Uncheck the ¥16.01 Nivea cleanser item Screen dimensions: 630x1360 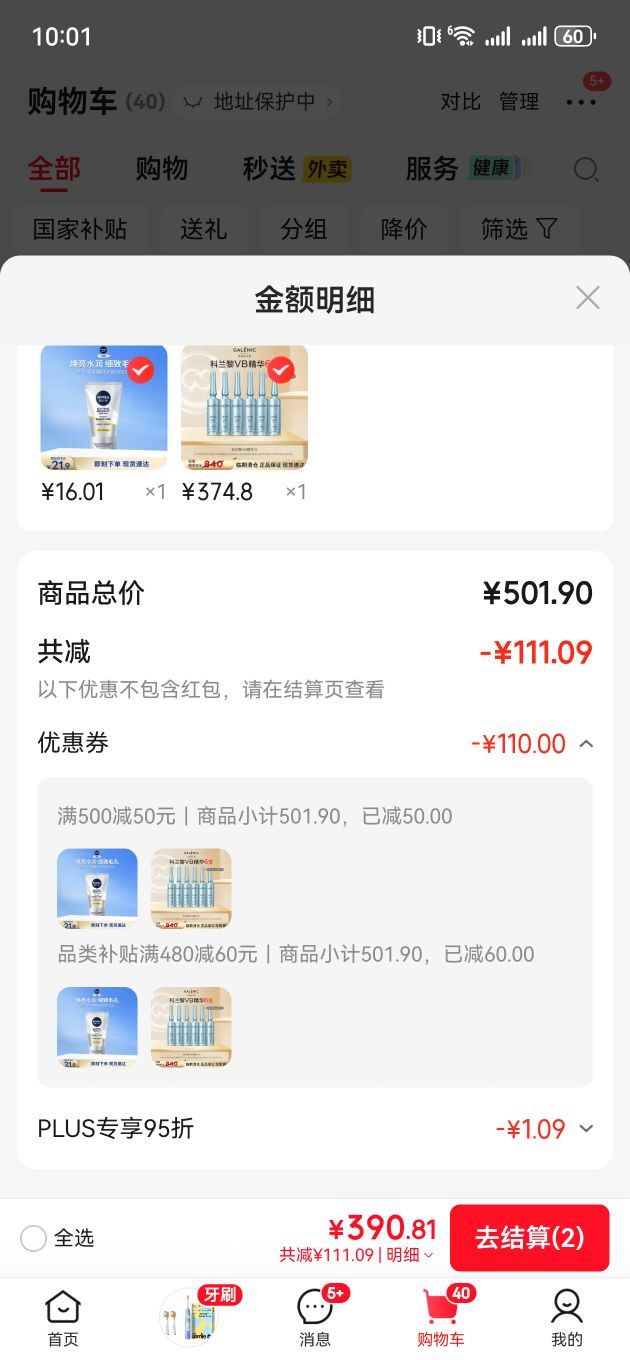(x=141, y=371)
